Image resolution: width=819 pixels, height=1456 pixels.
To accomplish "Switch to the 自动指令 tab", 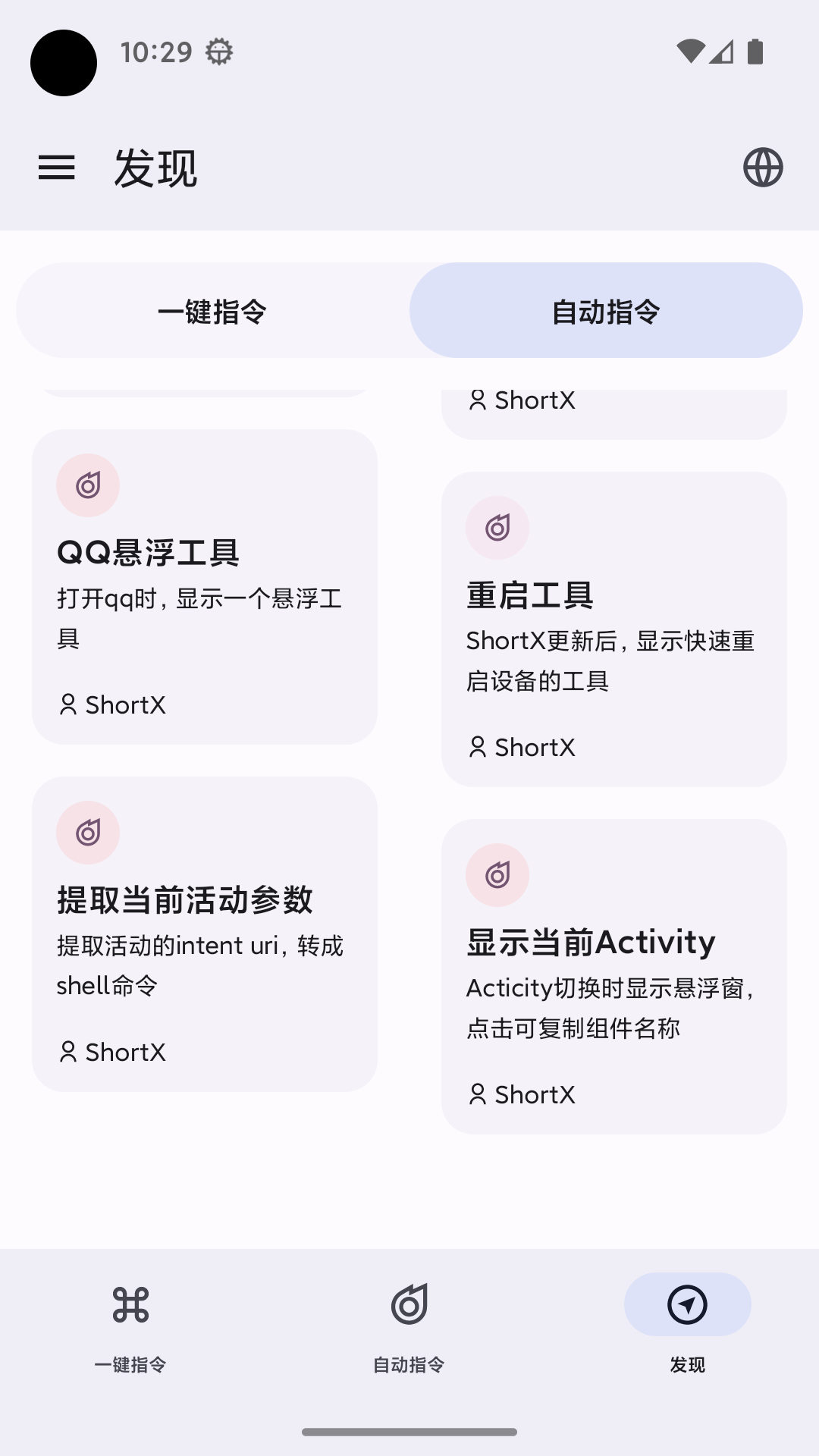I will point(607,310).
